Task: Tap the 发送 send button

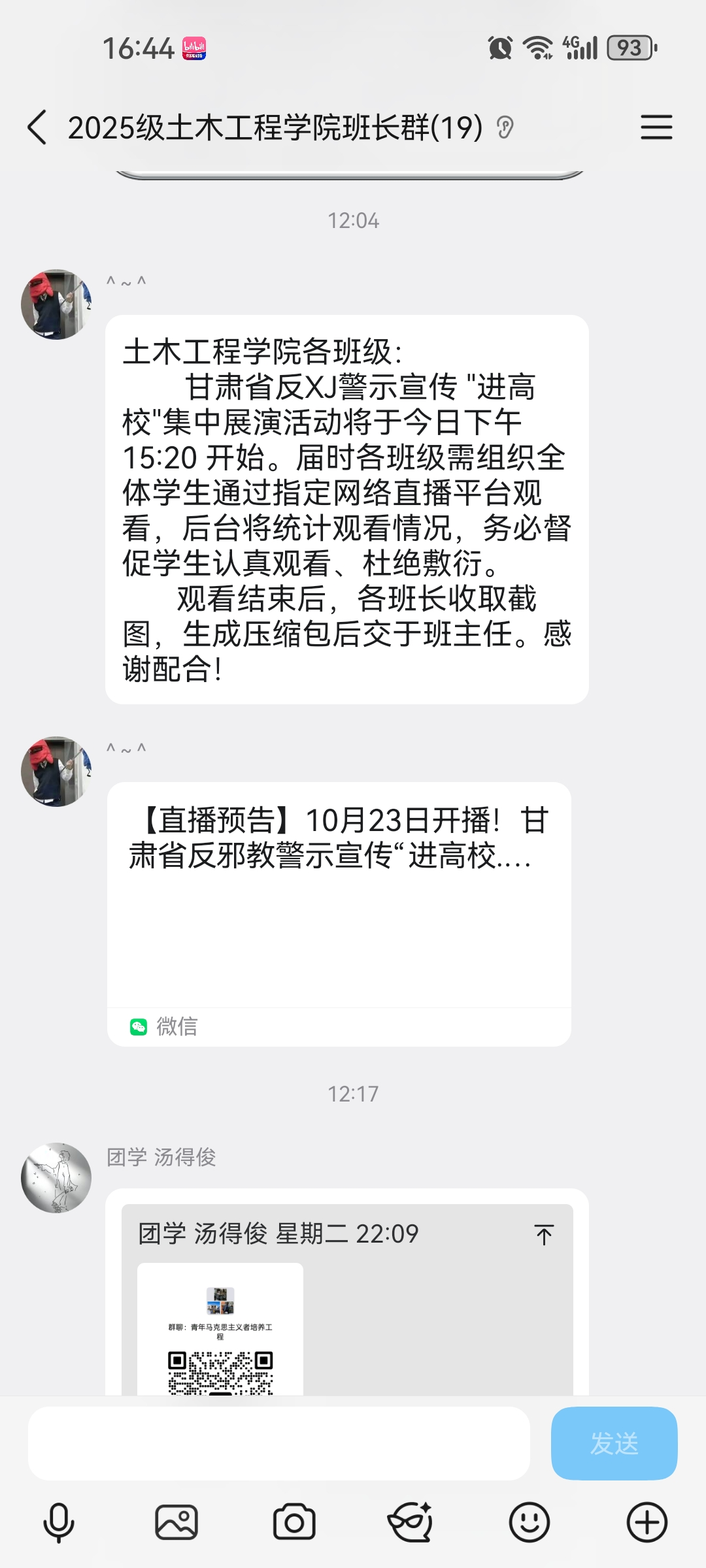Action: [x=614, y=1443]
